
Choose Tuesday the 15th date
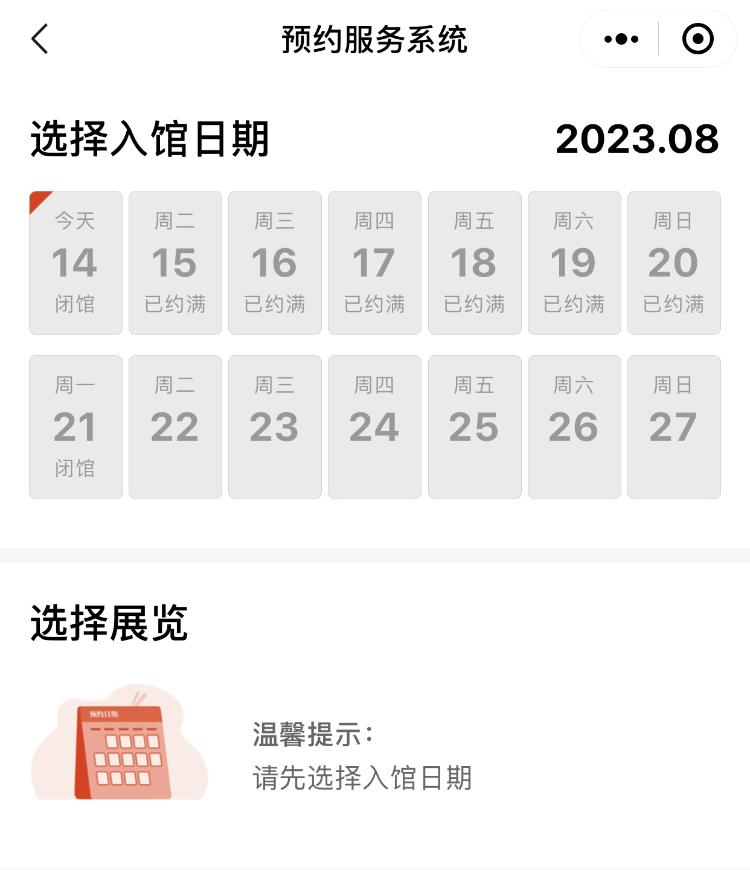pyautogui.click(x=175, y=263)
